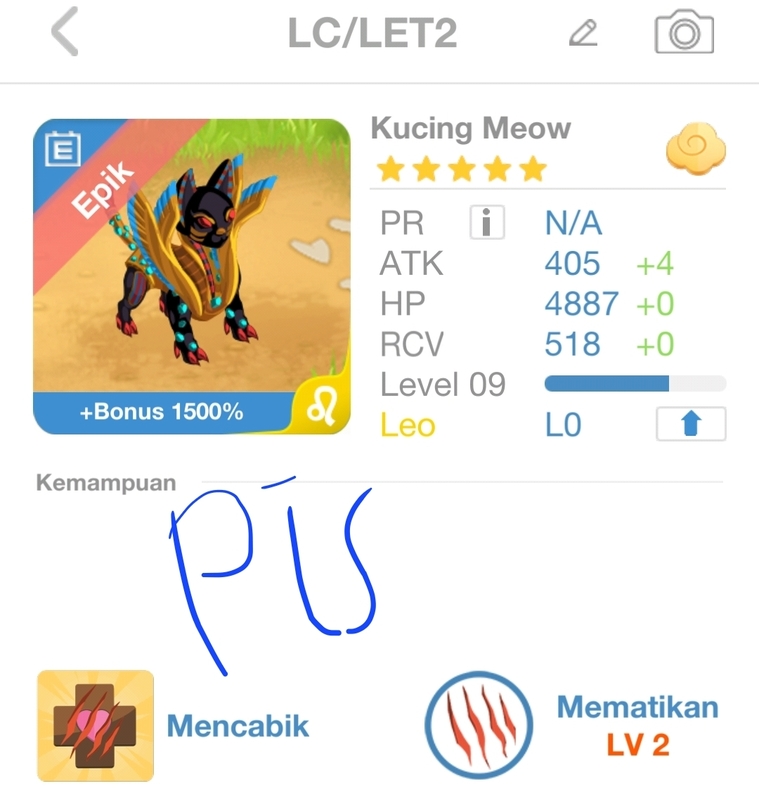Screen dimensions: 759x800
Task: Tap the blue upgrade arrow button
Action: [x=690, y=424]
